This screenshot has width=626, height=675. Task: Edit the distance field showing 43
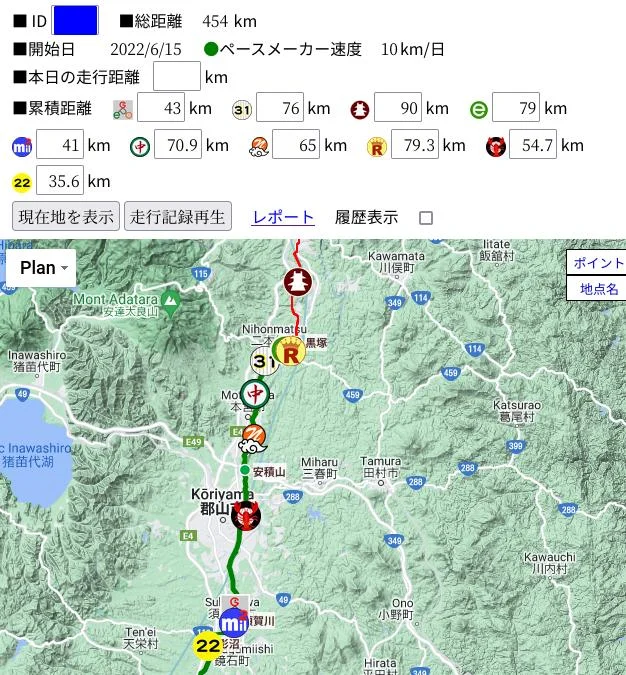(x=162, y=108)
